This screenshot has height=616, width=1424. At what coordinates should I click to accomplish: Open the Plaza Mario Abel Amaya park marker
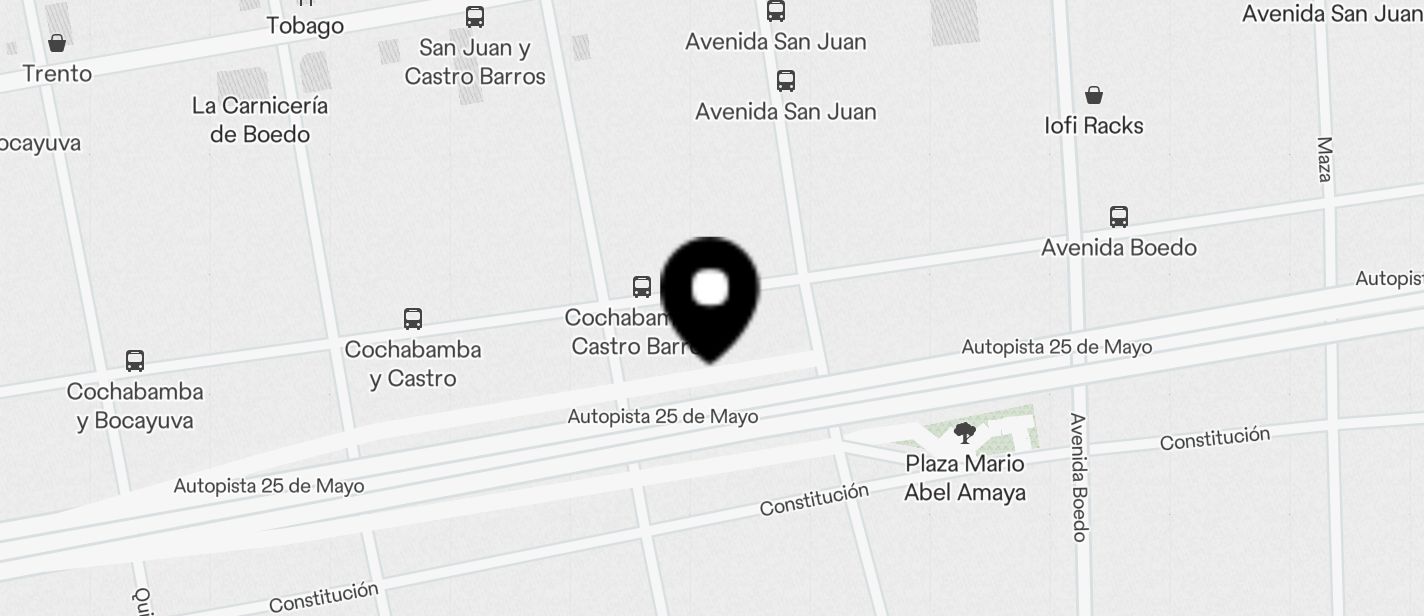pyautogui.click(x=964, y=433)
